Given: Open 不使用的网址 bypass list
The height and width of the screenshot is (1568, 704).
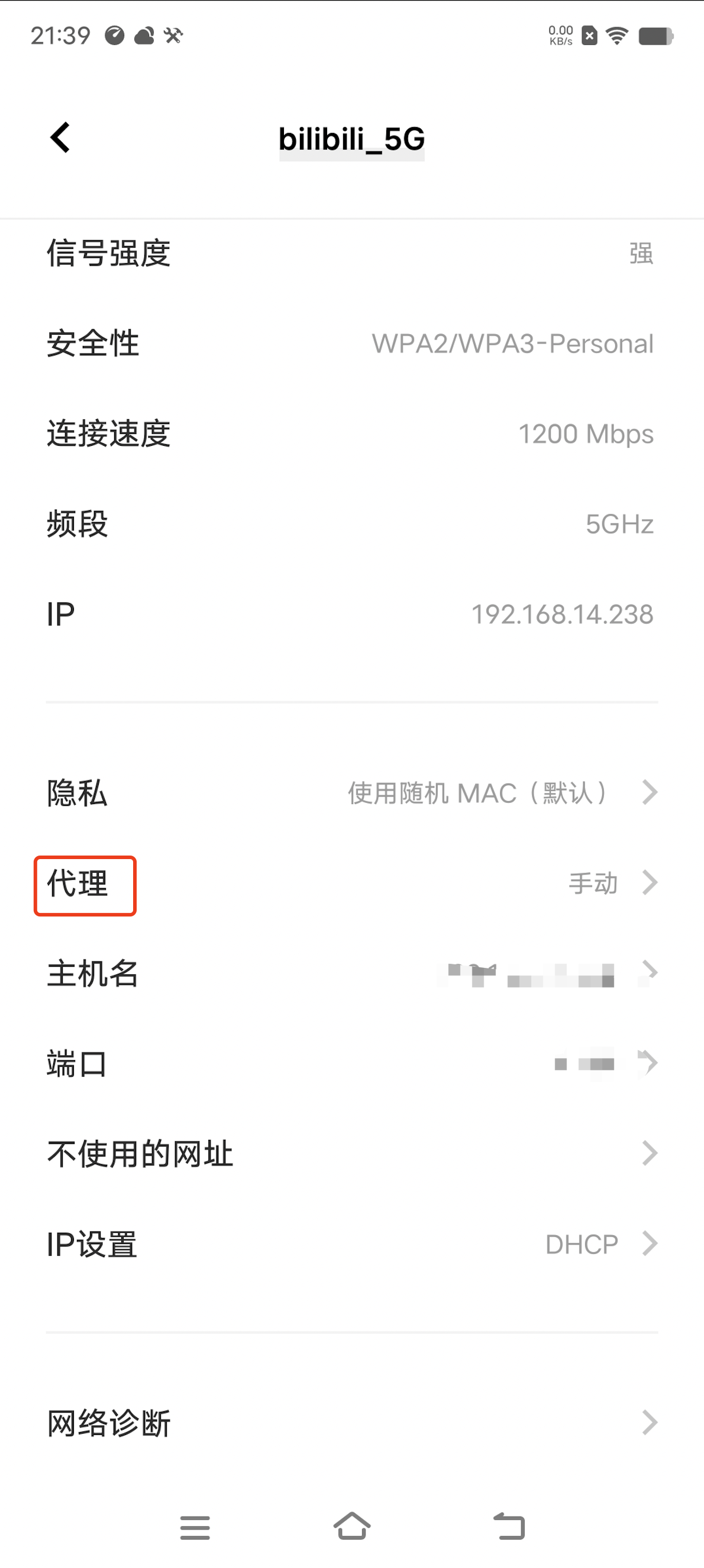Looking at the screenshot, I should coord(352,1154).
